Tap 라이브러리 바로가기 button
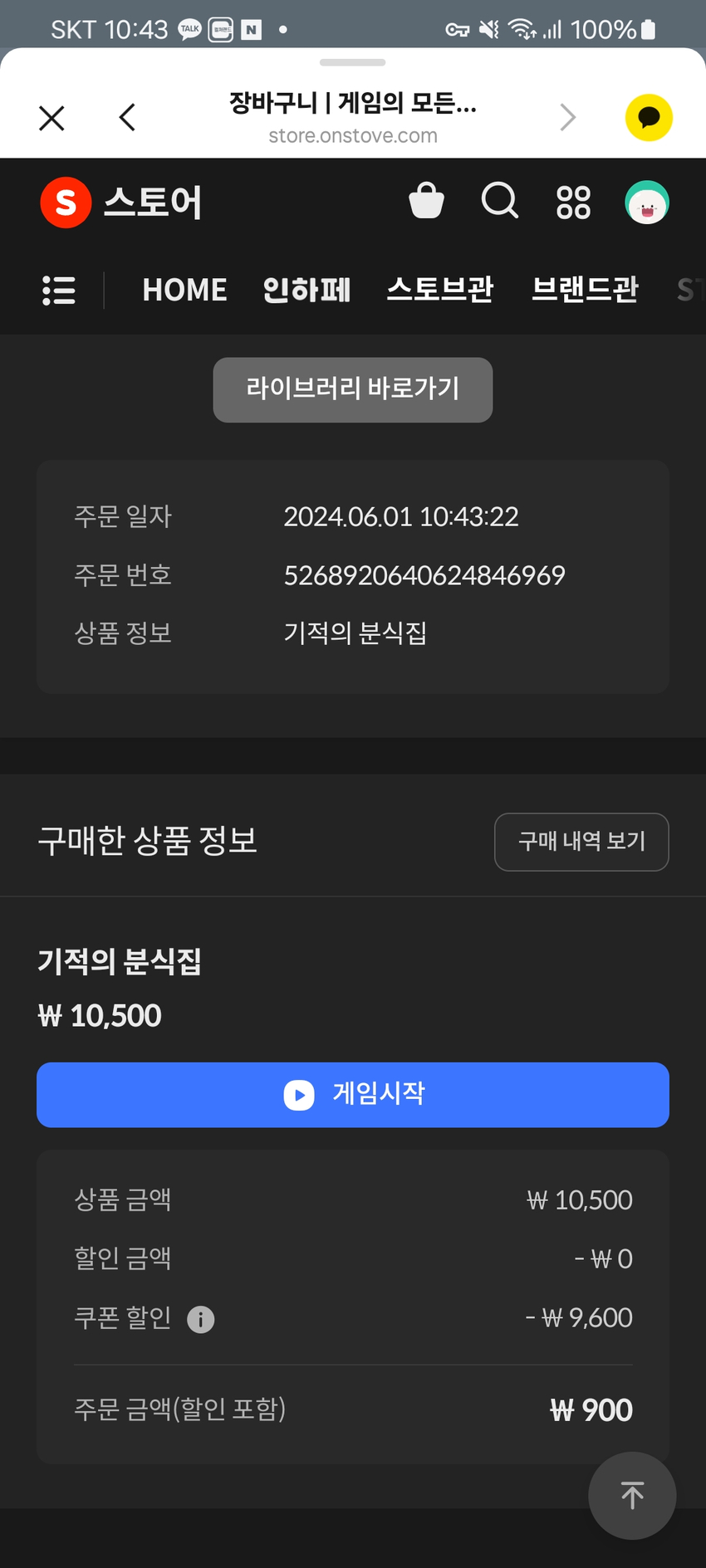Screen dimensions: 706x1568 (352, 389)
